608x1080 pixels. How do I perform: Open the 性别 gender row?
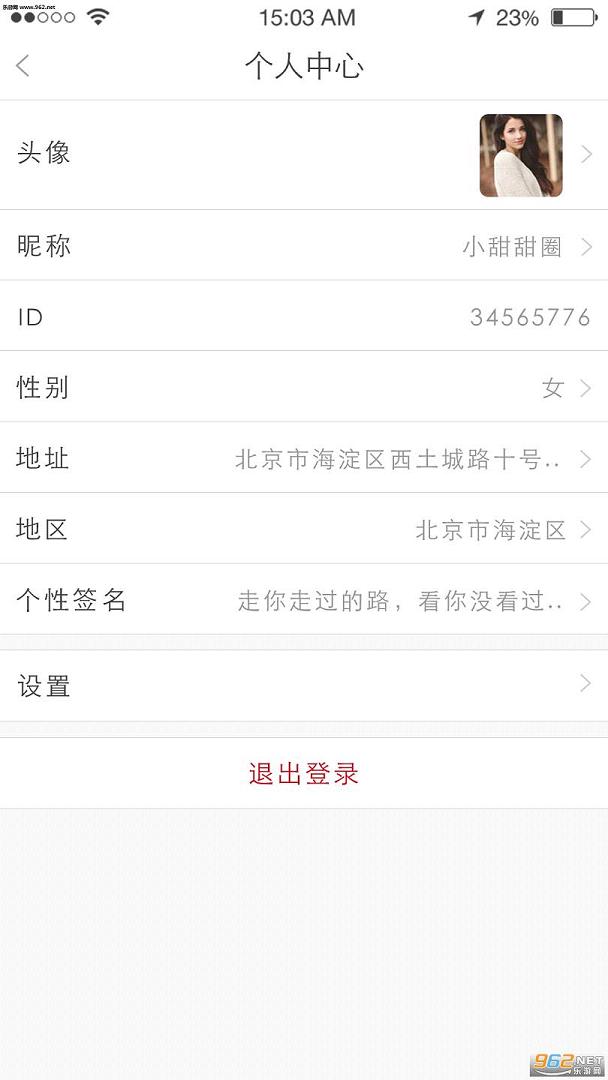(x=304, y=388)
